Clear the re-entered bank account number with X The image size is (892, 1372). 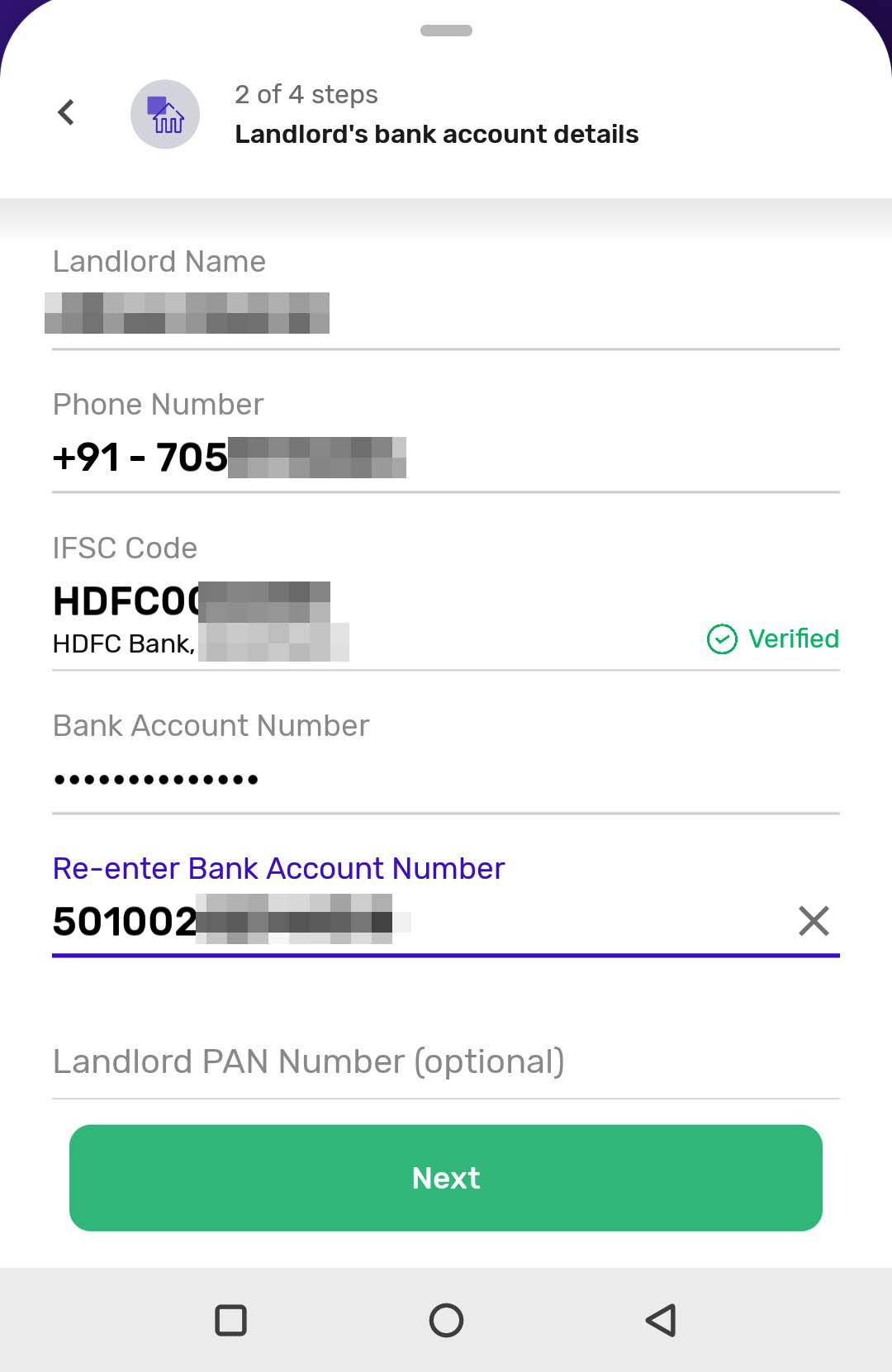tap(814, 920)
